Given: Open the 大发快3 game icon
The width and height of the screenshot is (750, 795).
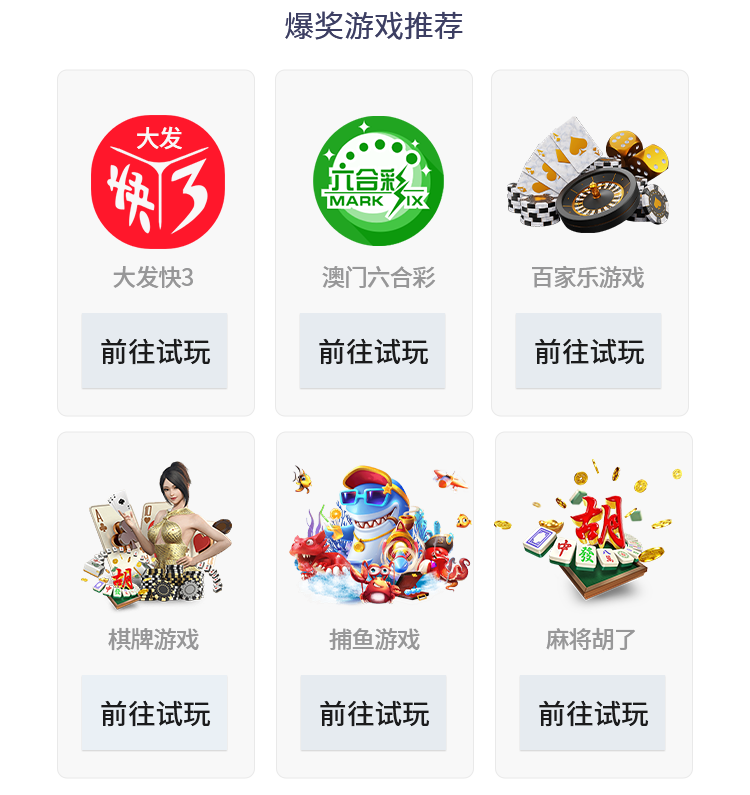Looking at the screenshot, I should coord(156,182).
